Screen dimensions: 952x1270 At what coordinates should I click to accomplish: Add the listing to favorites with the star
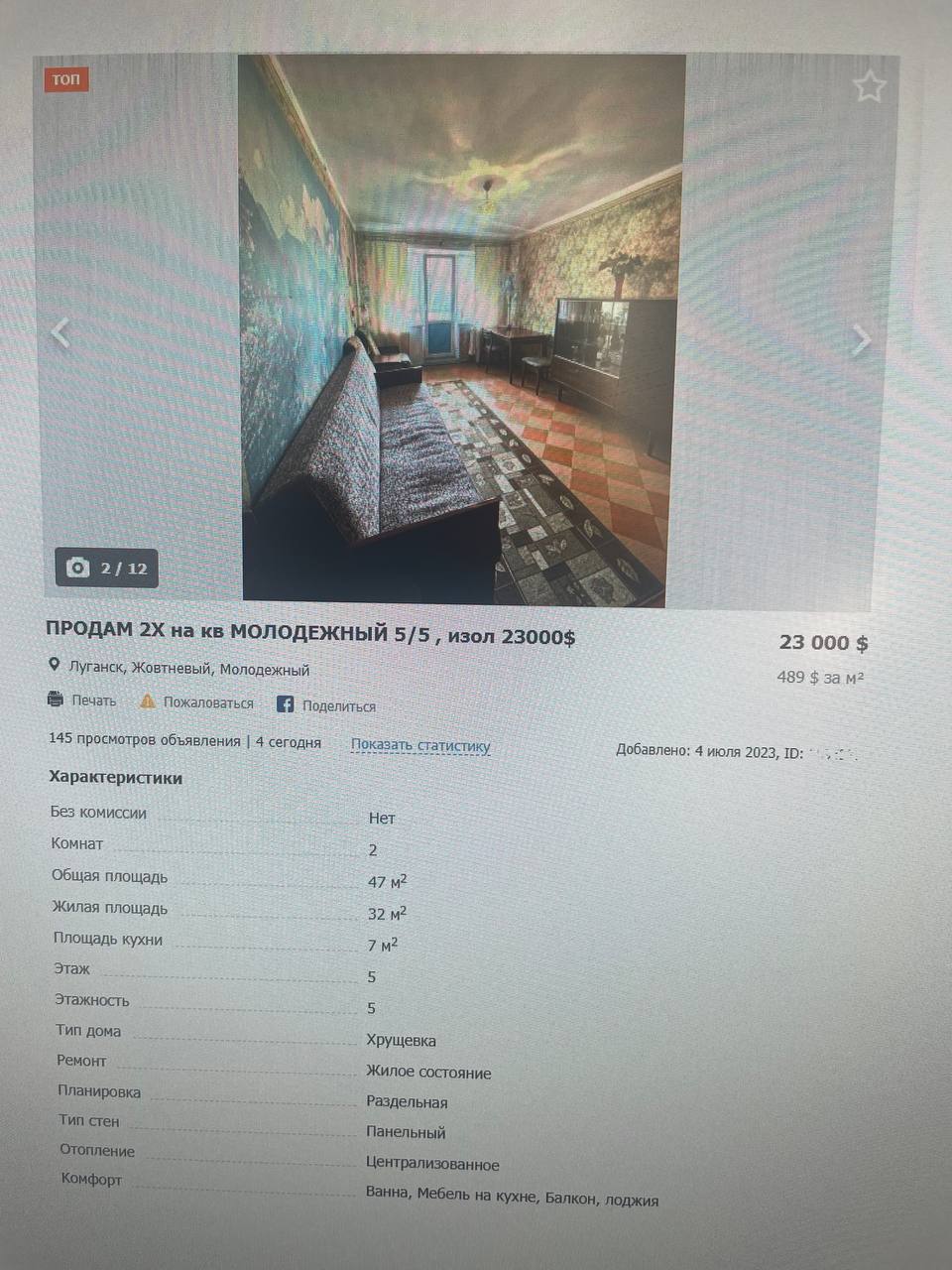coord(869,86)
